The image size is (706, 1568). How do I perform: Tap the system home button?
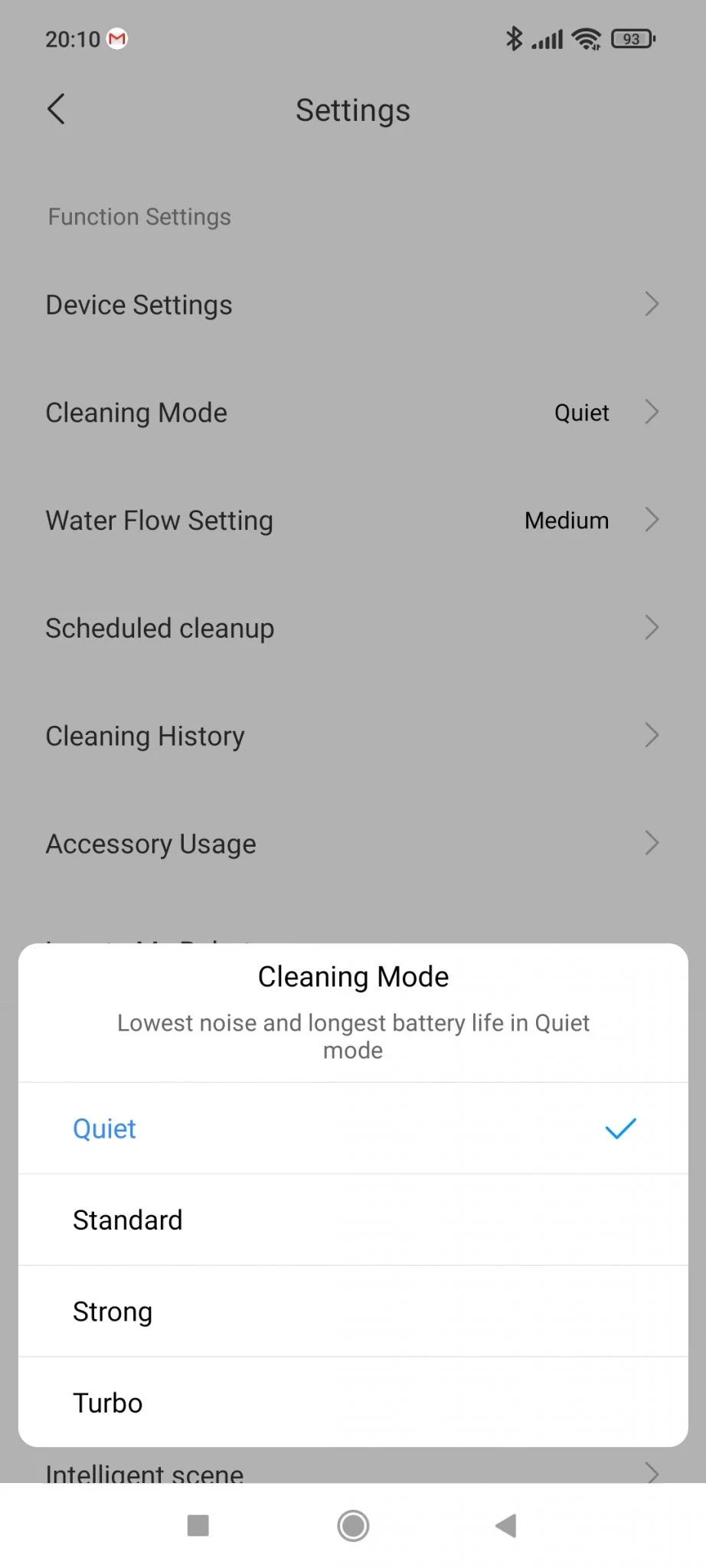pos(353,1525)
